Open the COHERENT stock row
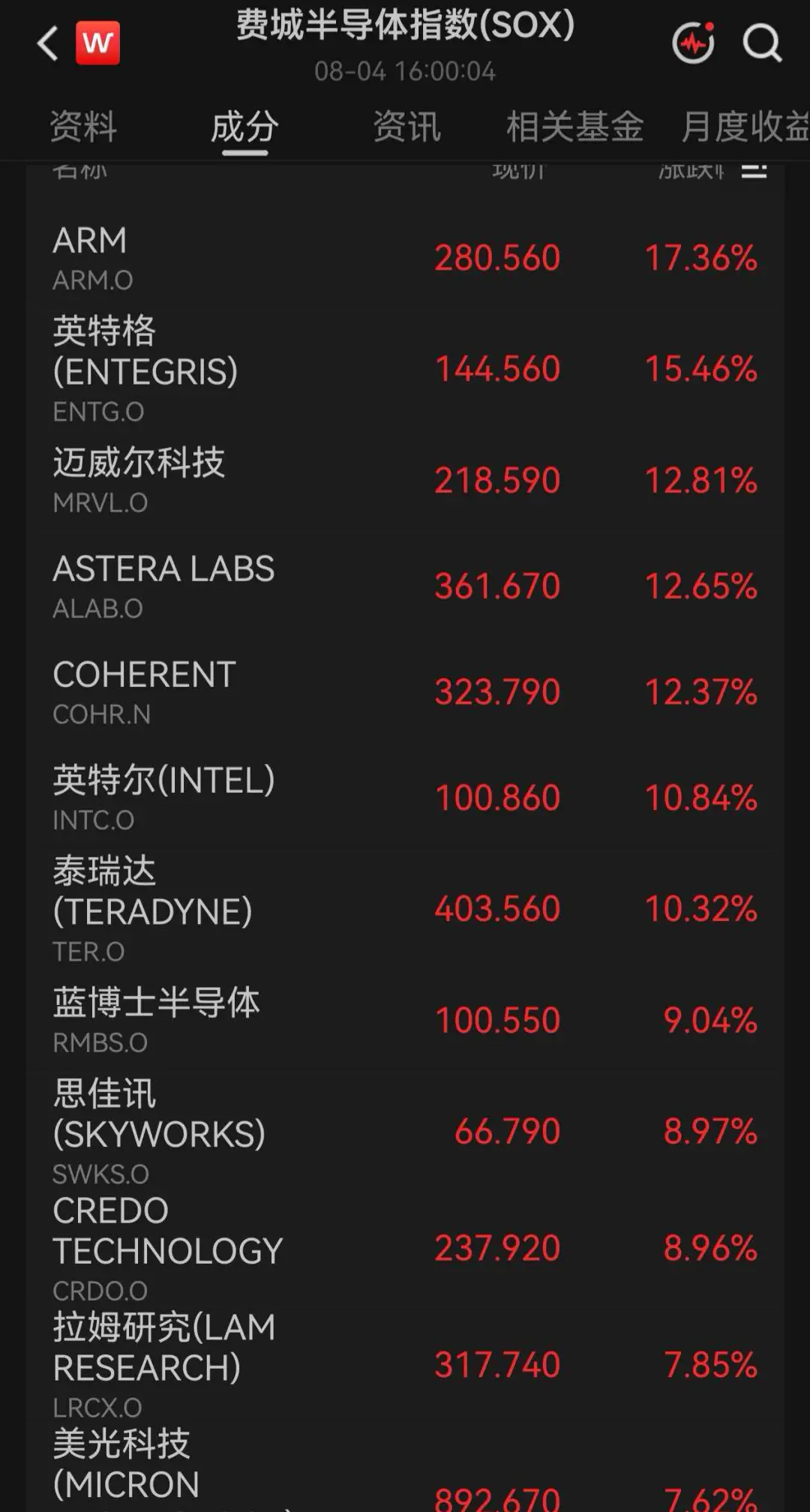The width and height of the screenshot is (810, 1512). coord(405,692)
